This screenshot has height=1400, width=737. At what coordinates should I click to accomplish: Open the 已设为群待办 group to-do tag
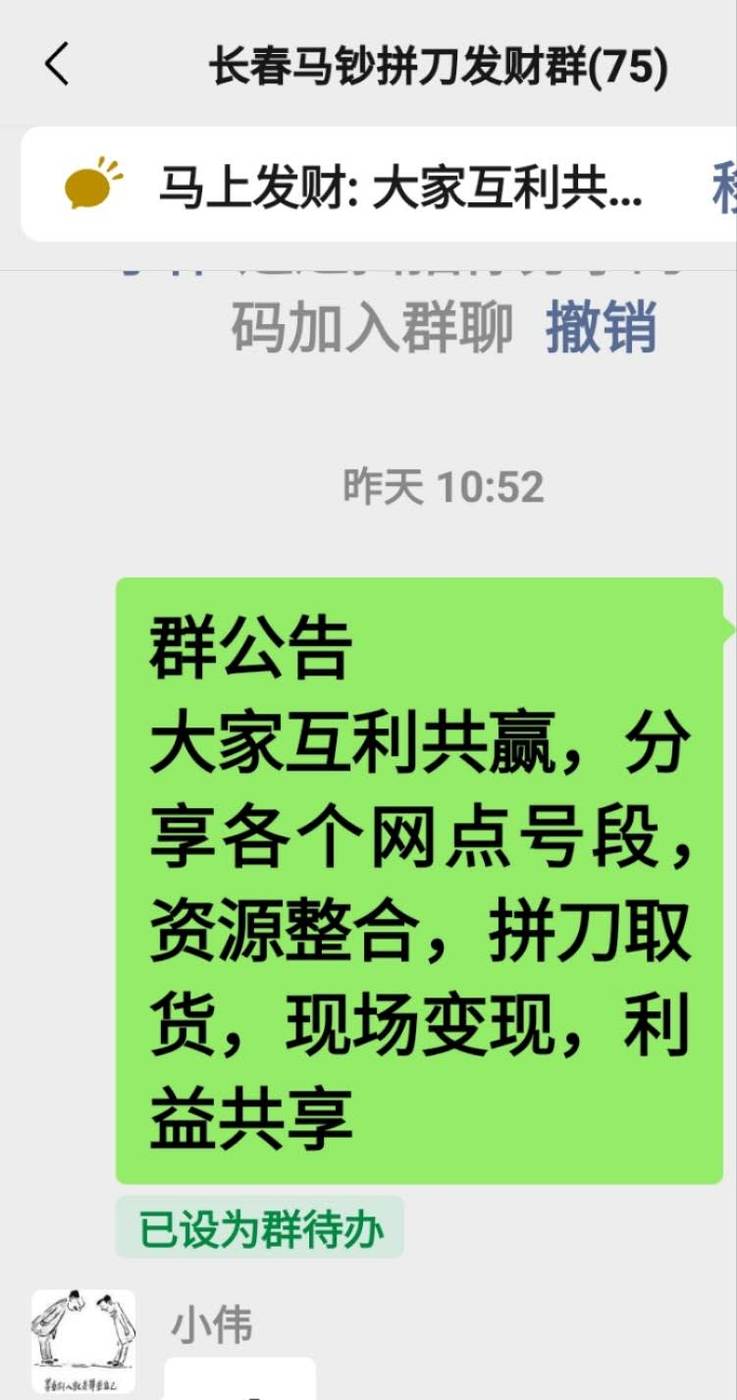(x=260, y=1229)
